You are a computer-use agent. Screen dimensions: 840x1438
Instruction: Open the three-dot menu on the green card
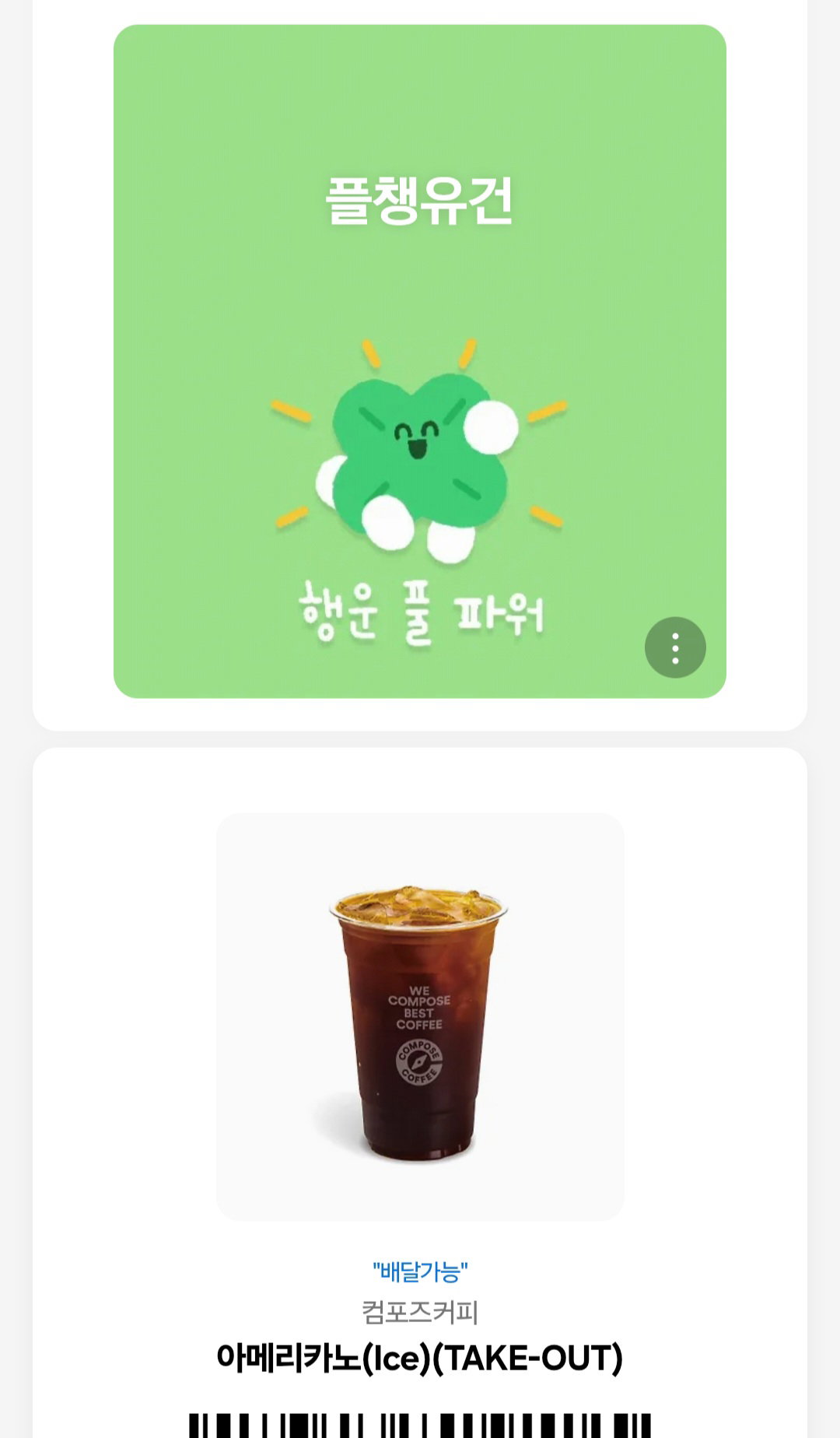675,647
